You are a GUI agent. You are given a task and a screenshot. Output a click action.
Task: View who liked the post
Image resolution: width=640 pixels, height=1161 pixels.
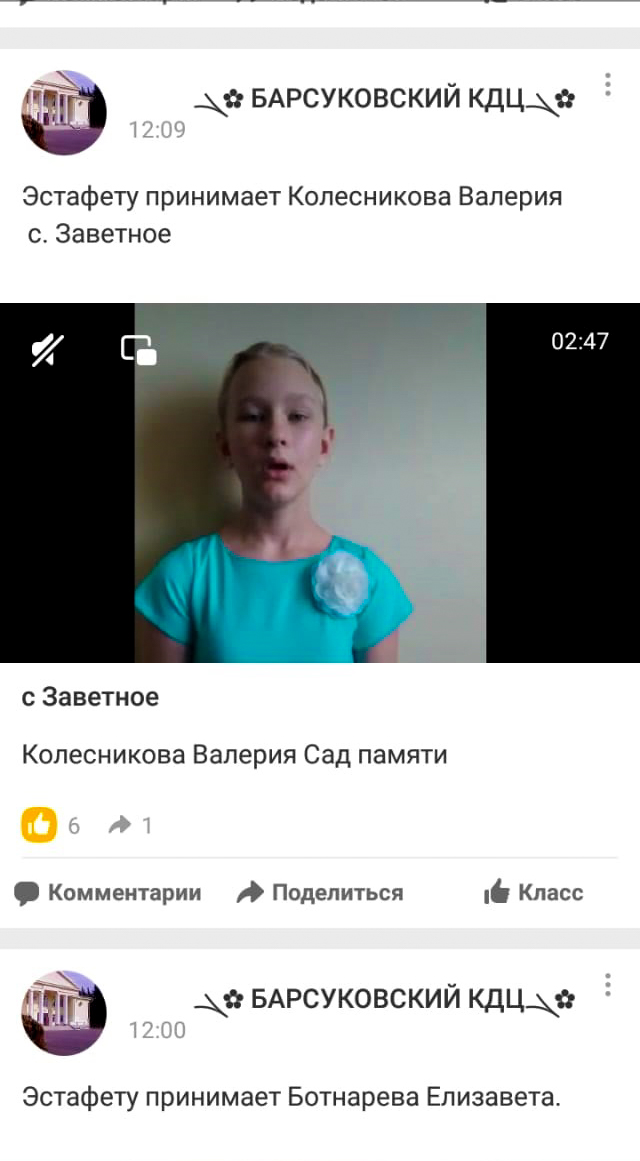(50, 825)
